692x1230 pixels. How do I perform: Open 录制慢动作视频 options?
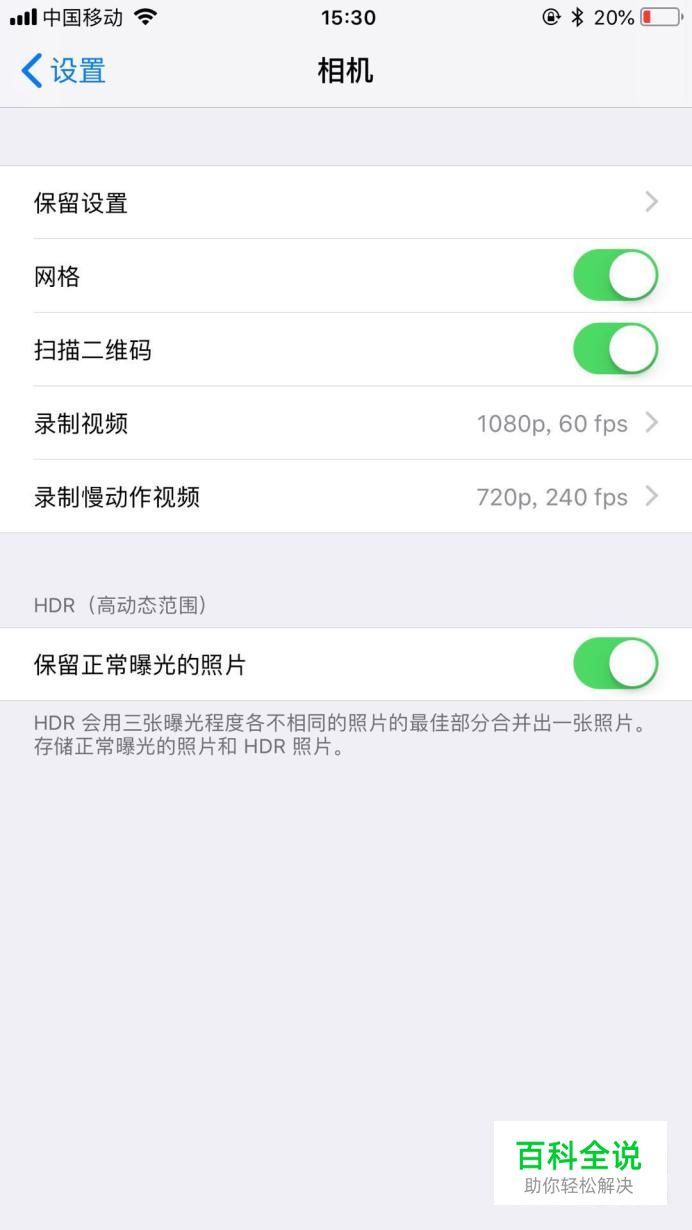pos(346,496)
